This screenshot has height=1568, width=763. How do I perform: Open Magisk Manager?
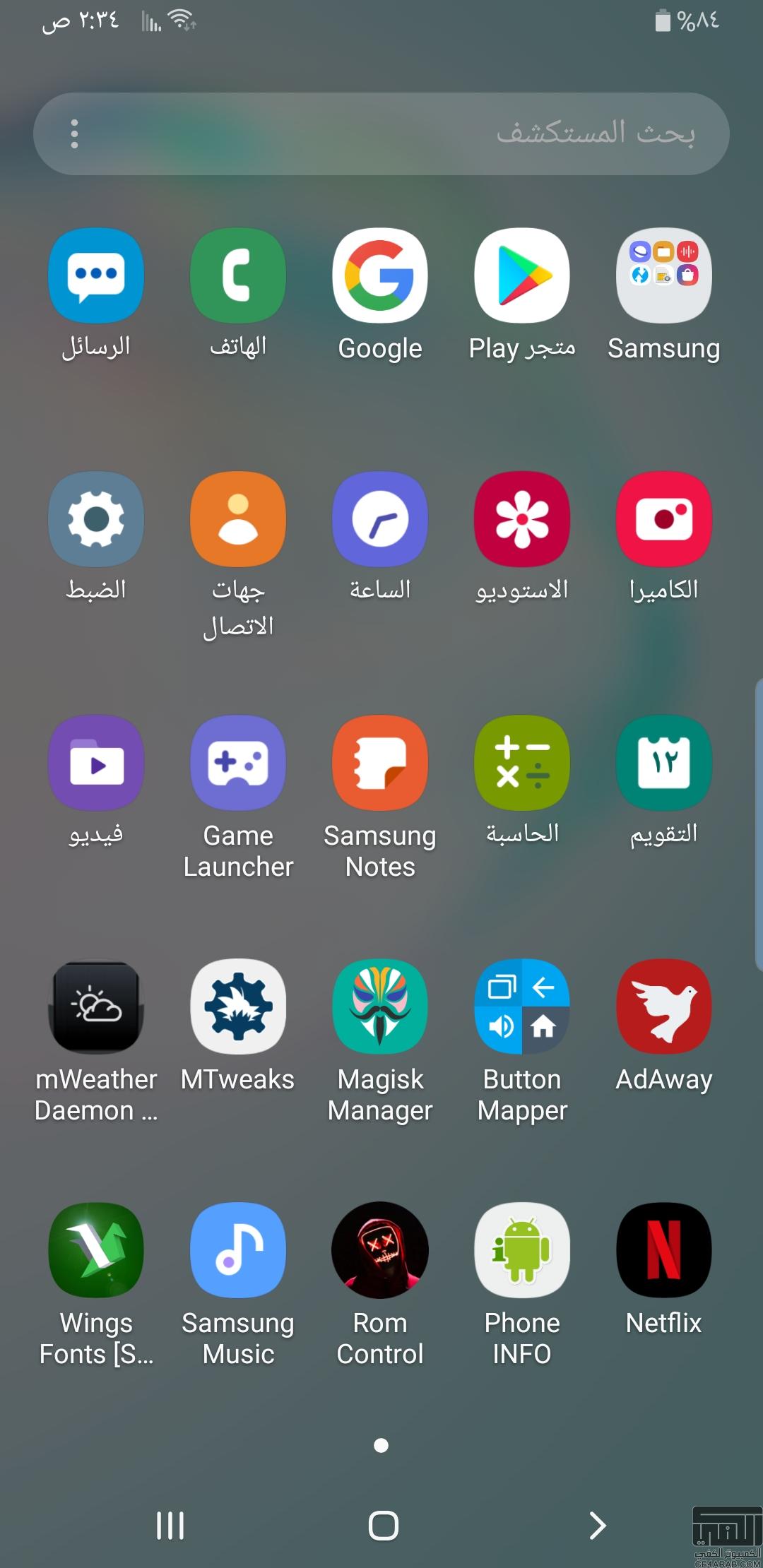coord(380,1006)
